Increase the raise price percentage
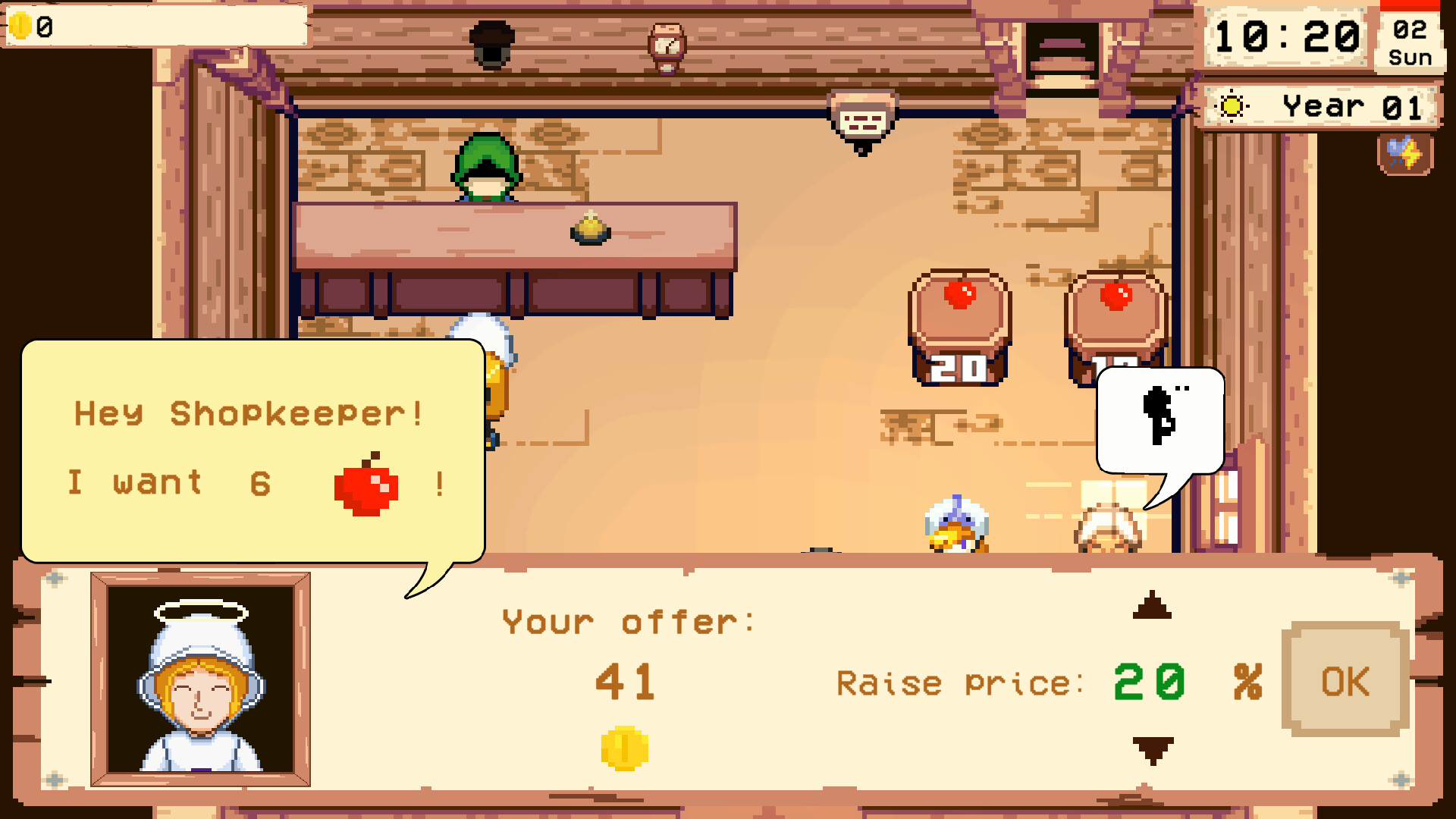 [1152, 605]
